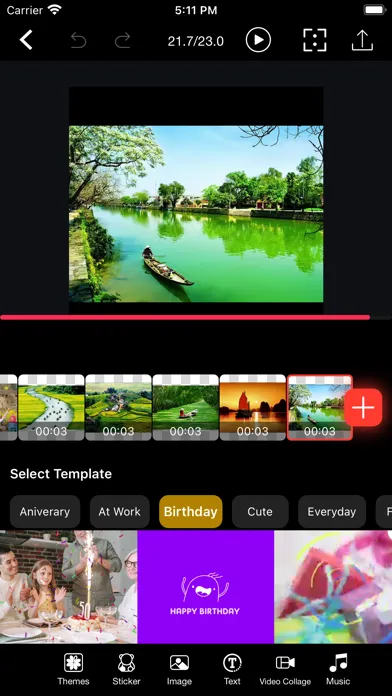Choose the At Work template category
The width and height of the screenshot is (392, 696).
(x=119, y=511)
